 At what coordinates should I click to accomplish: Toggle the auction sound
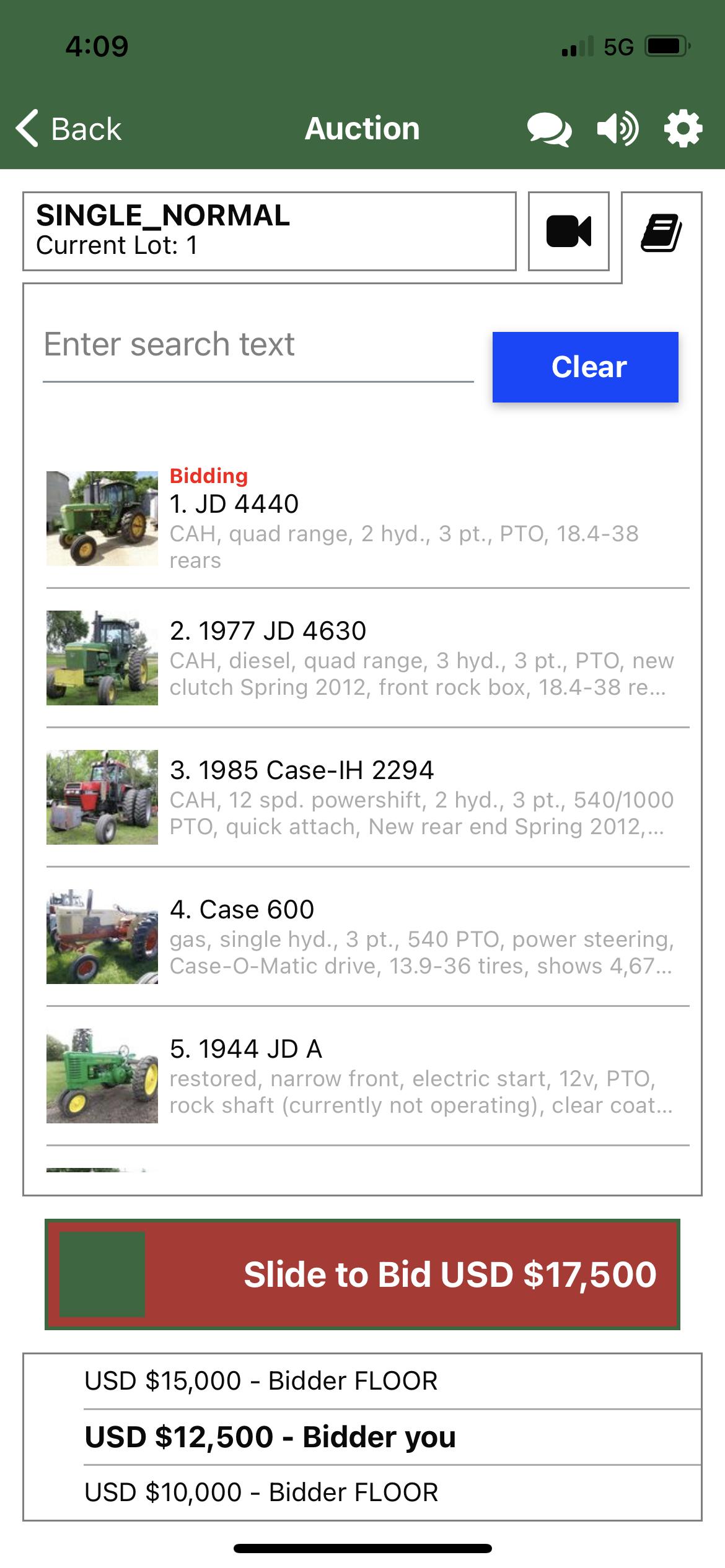(617, 129)
